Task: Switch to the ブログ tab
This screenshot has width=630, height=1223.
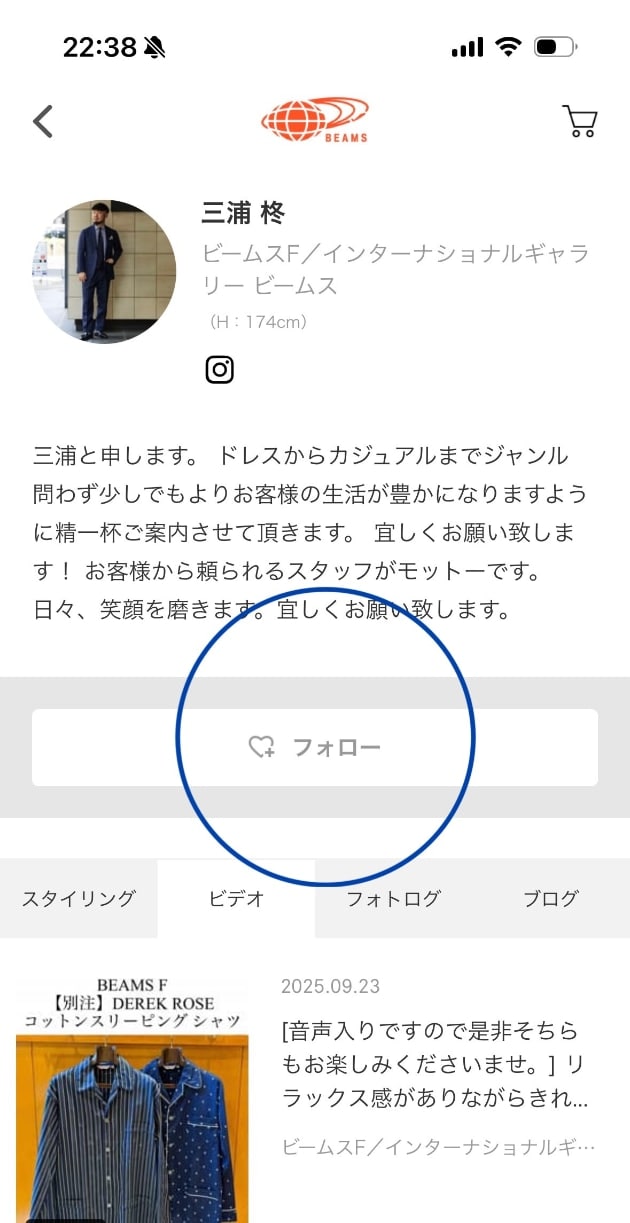Action: [x=551, y=898]
